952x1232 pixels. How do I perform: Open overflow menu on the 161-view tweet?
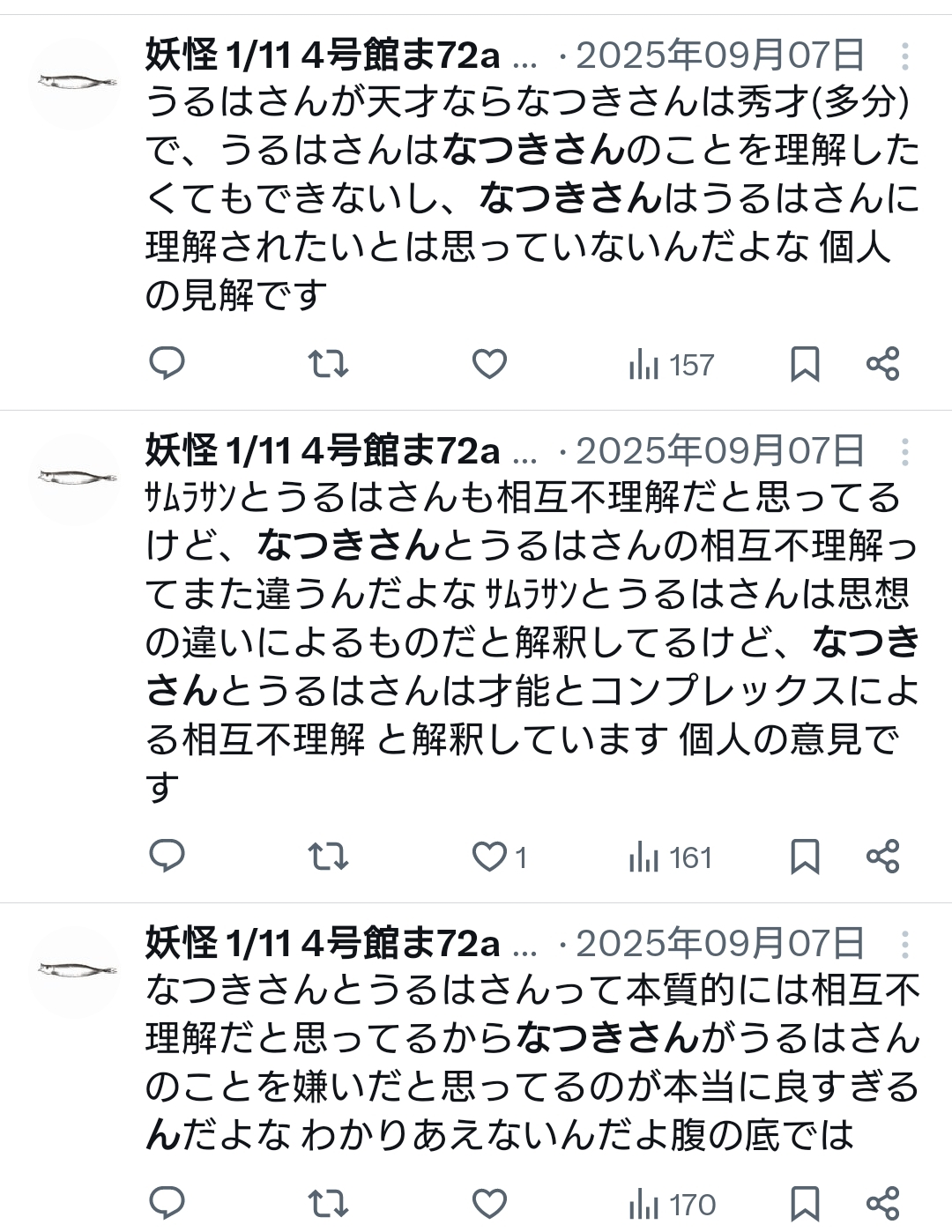tap(904, 453)
